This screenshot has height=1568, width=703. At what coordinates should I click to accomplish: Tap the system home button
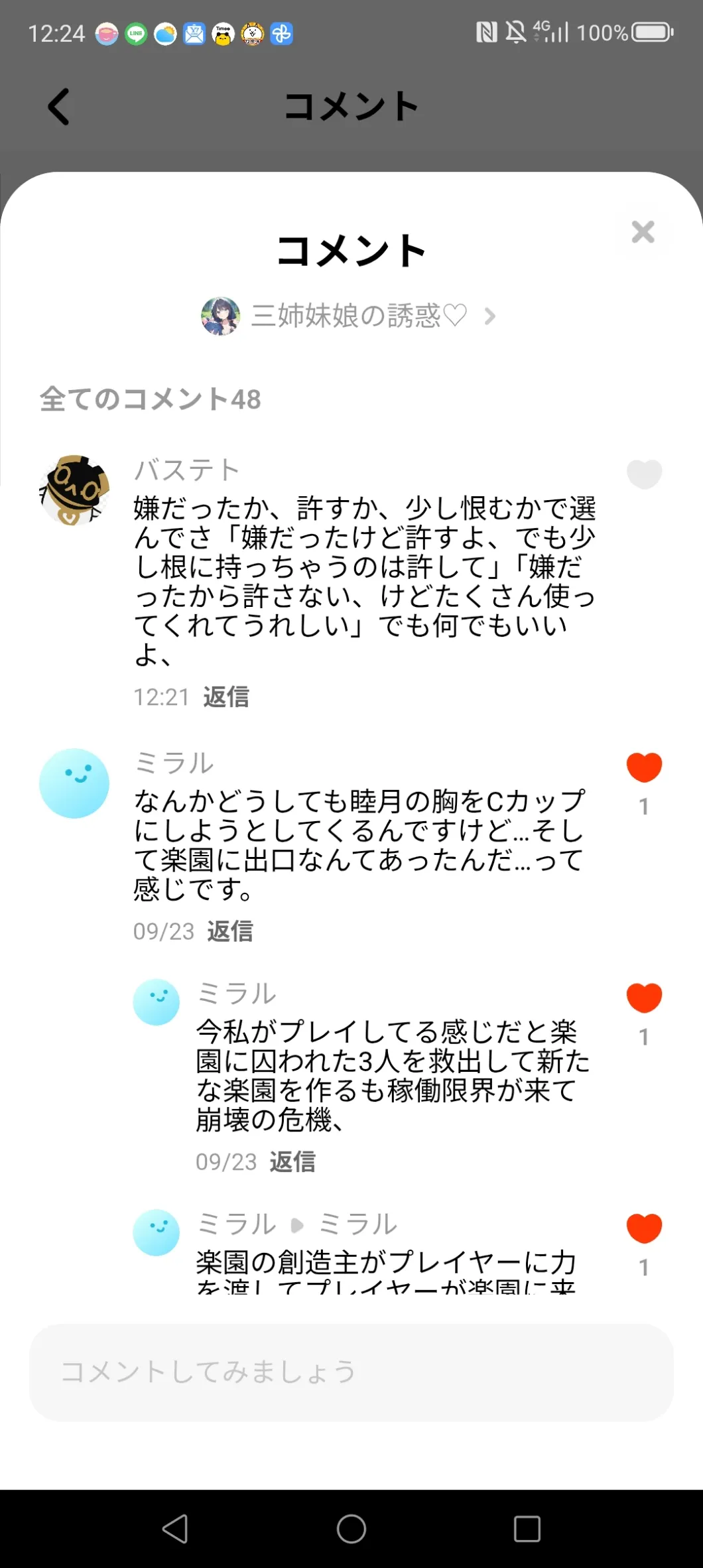[x=351, y=1530]
